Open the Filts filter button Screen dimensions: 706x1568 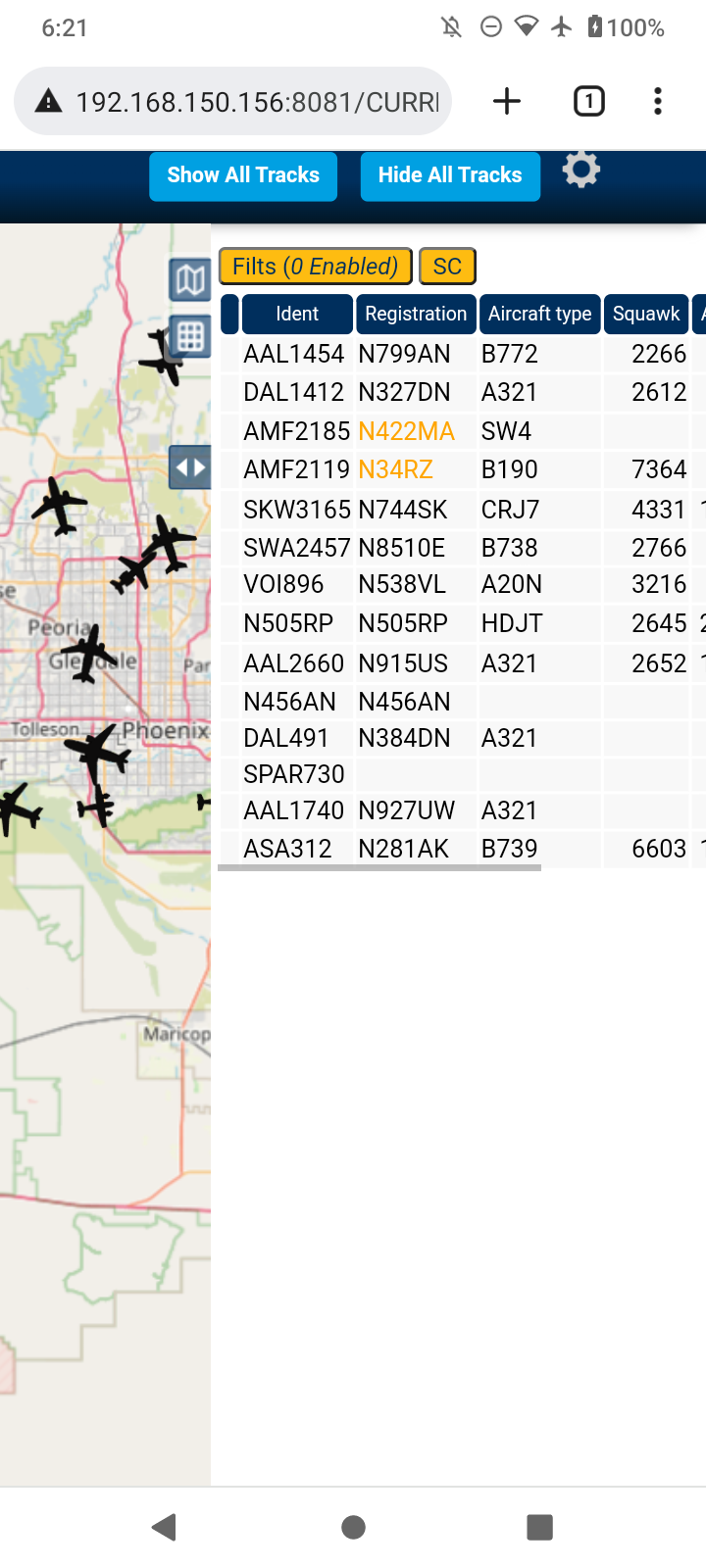pos(315,267)
